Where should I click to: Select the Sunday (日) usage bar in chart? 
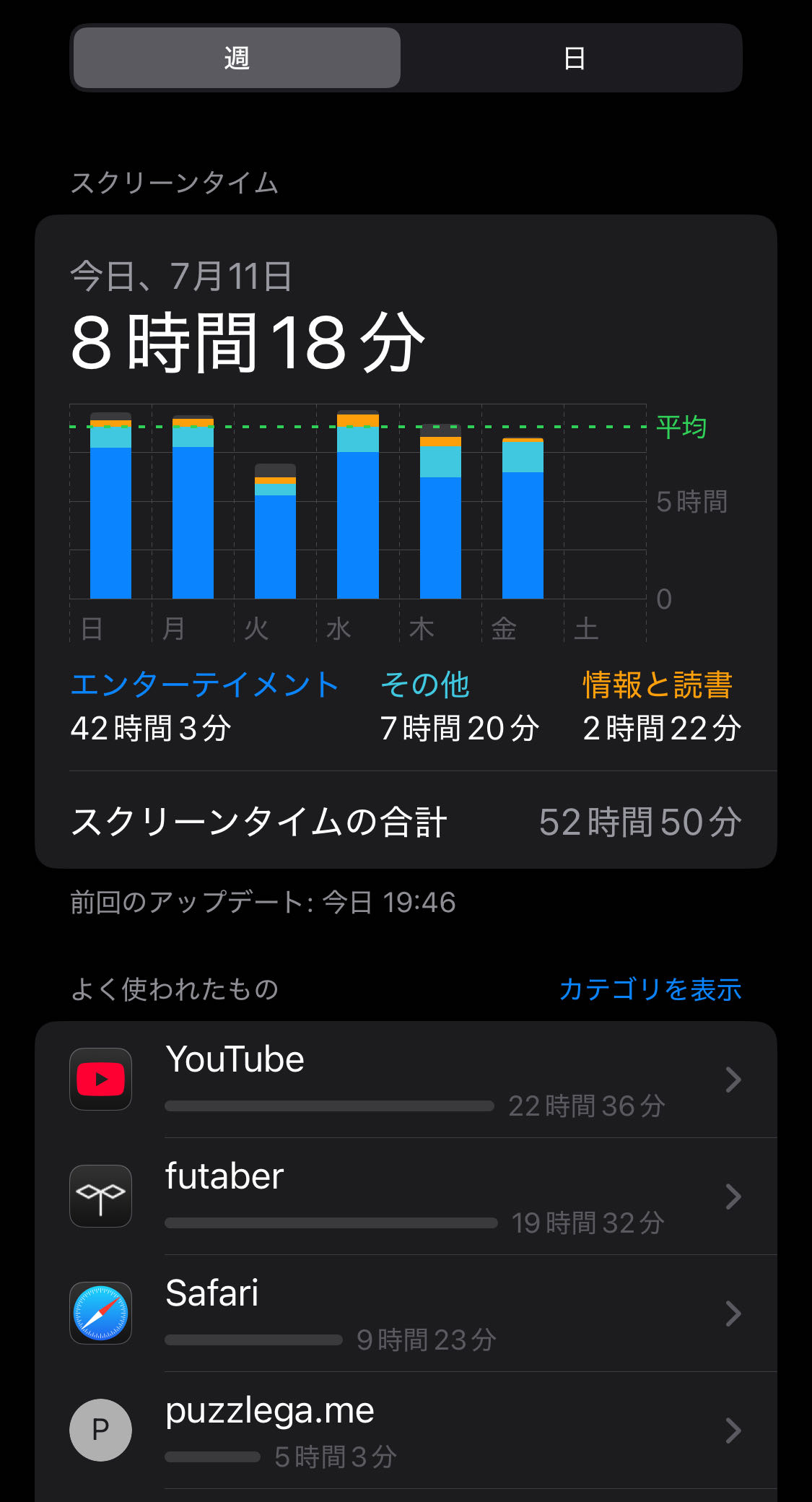(x=110, y=505)
